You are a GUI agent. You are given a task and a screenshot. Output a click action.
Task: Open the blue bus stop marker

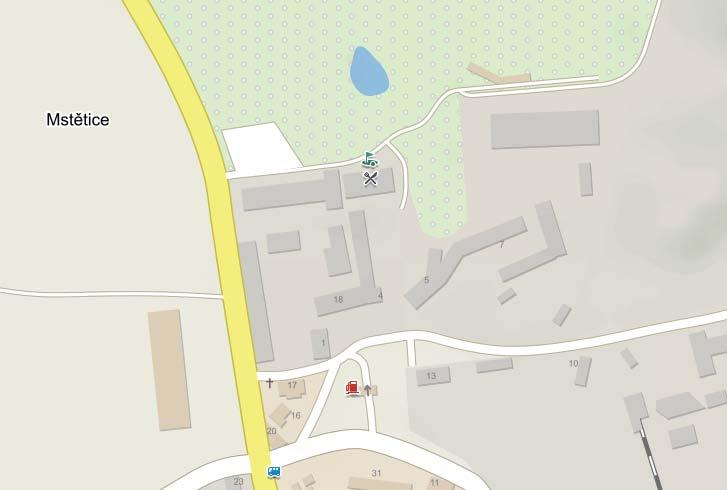coord(273,471)
